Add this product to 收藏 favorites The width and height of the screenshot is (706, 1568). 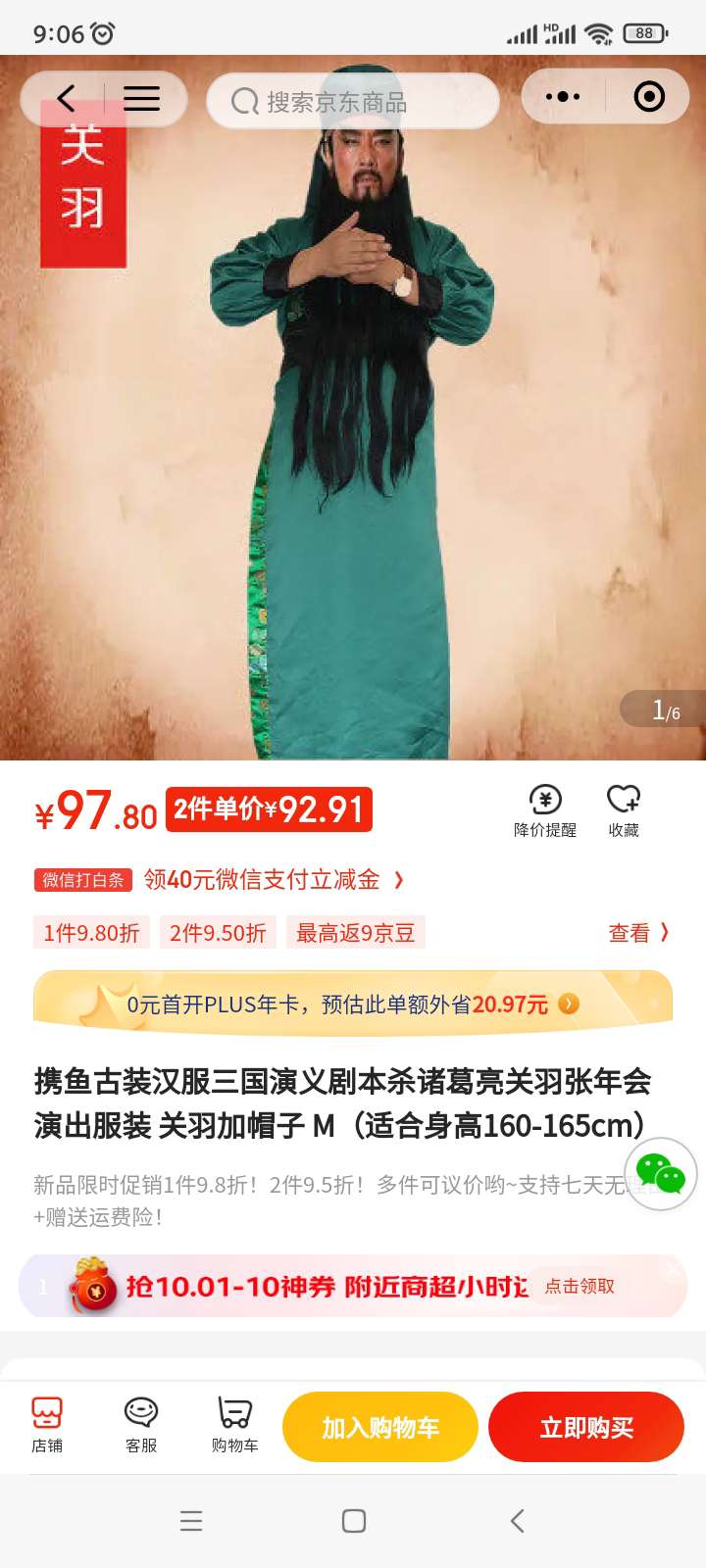624,811
